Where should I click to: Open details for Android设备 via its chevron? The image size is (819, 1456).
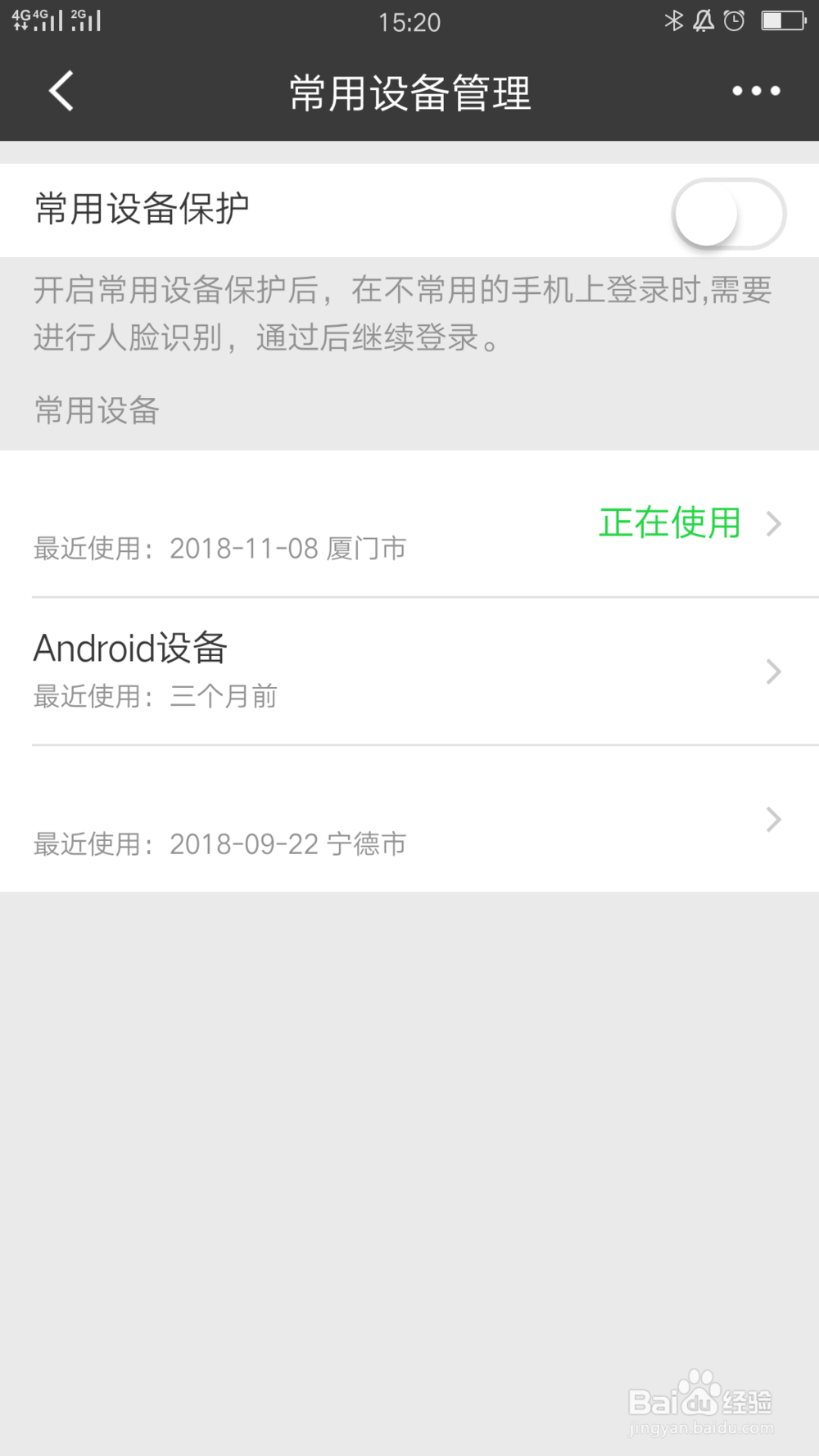coord(773,671)
